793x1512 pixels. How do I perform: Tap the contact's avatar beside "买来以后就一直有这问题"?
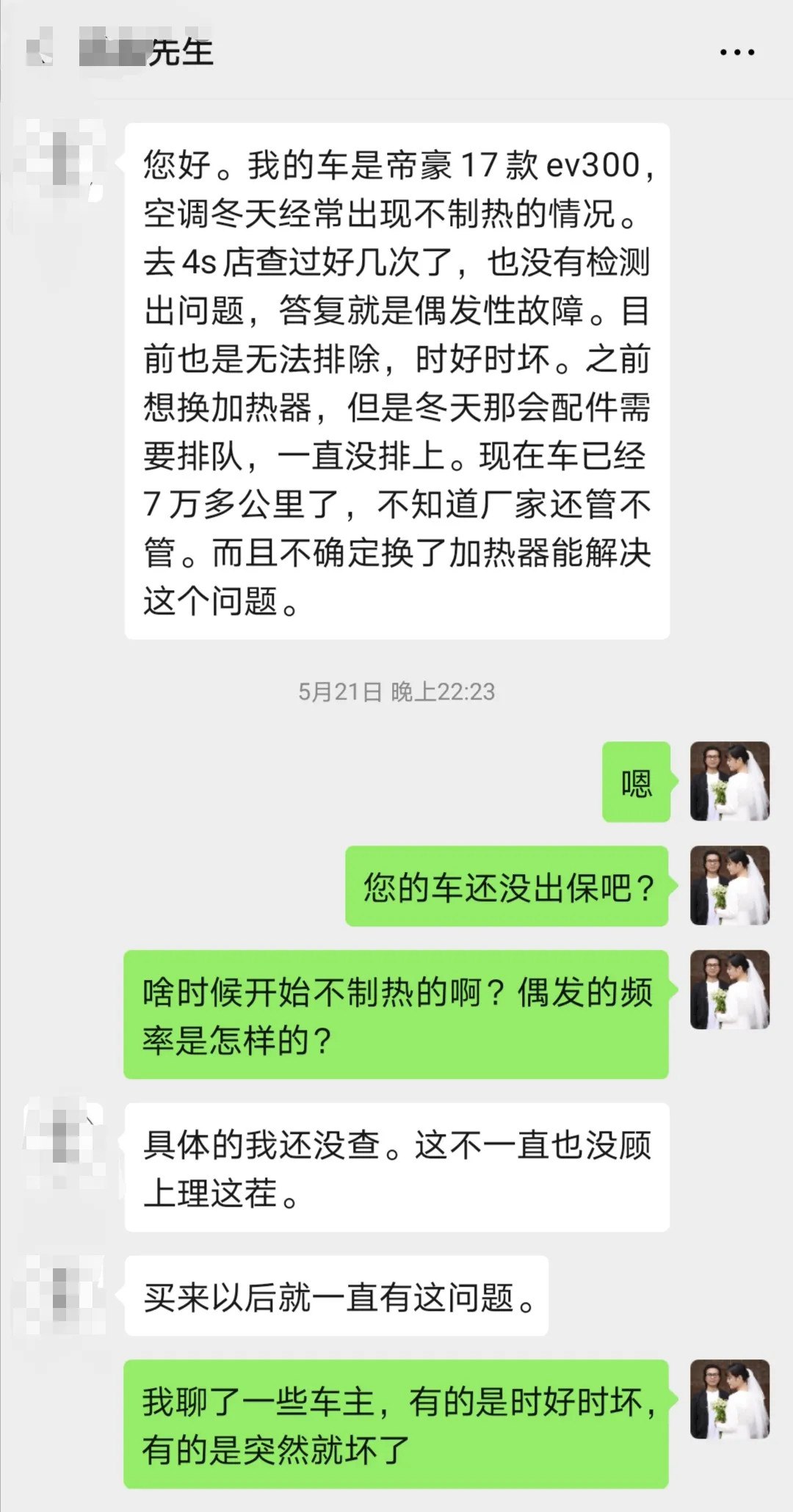pos(62,1295)
